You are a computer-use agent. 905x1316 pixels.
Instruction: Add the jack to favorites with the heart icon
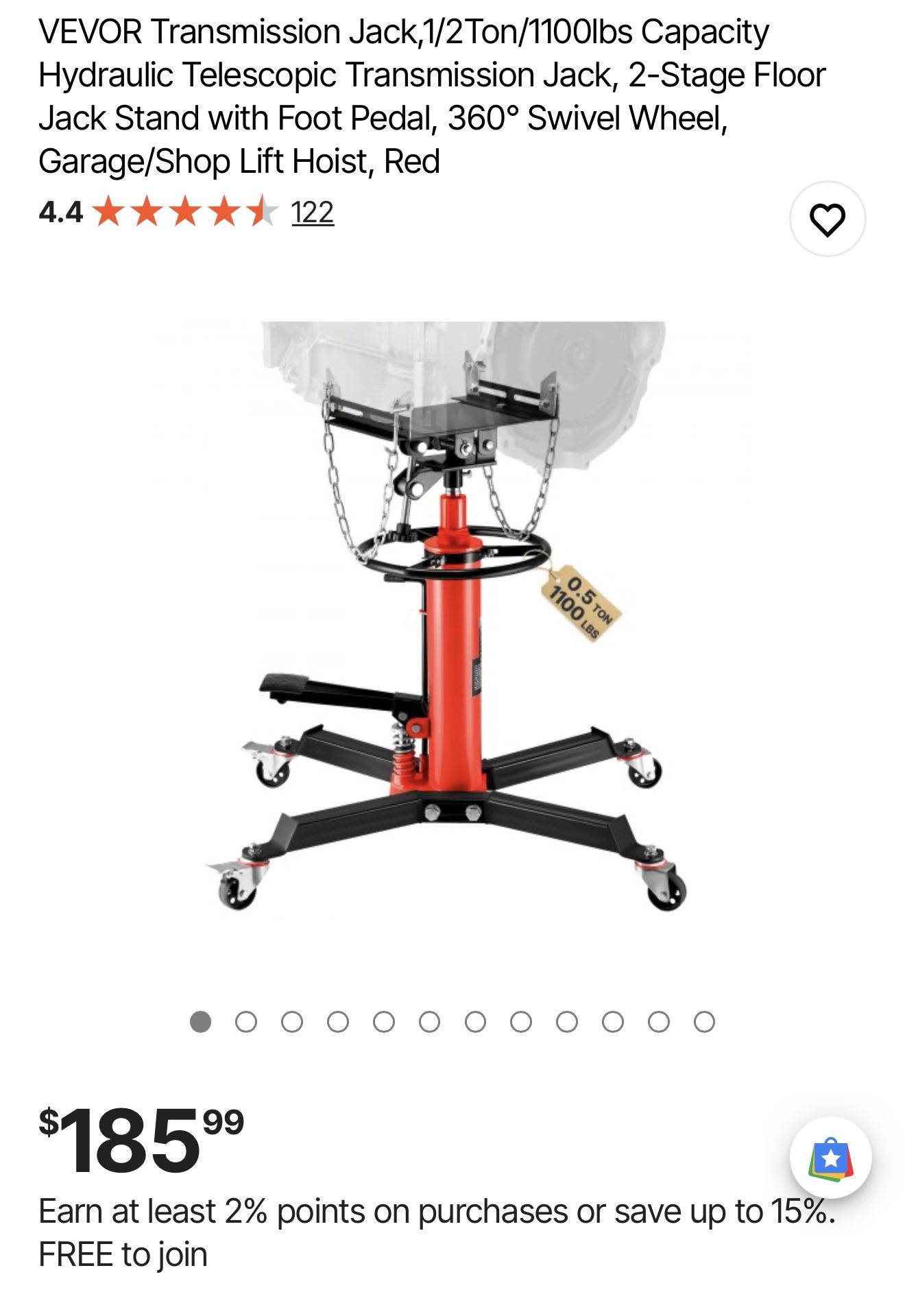click(x=827, y=219)
